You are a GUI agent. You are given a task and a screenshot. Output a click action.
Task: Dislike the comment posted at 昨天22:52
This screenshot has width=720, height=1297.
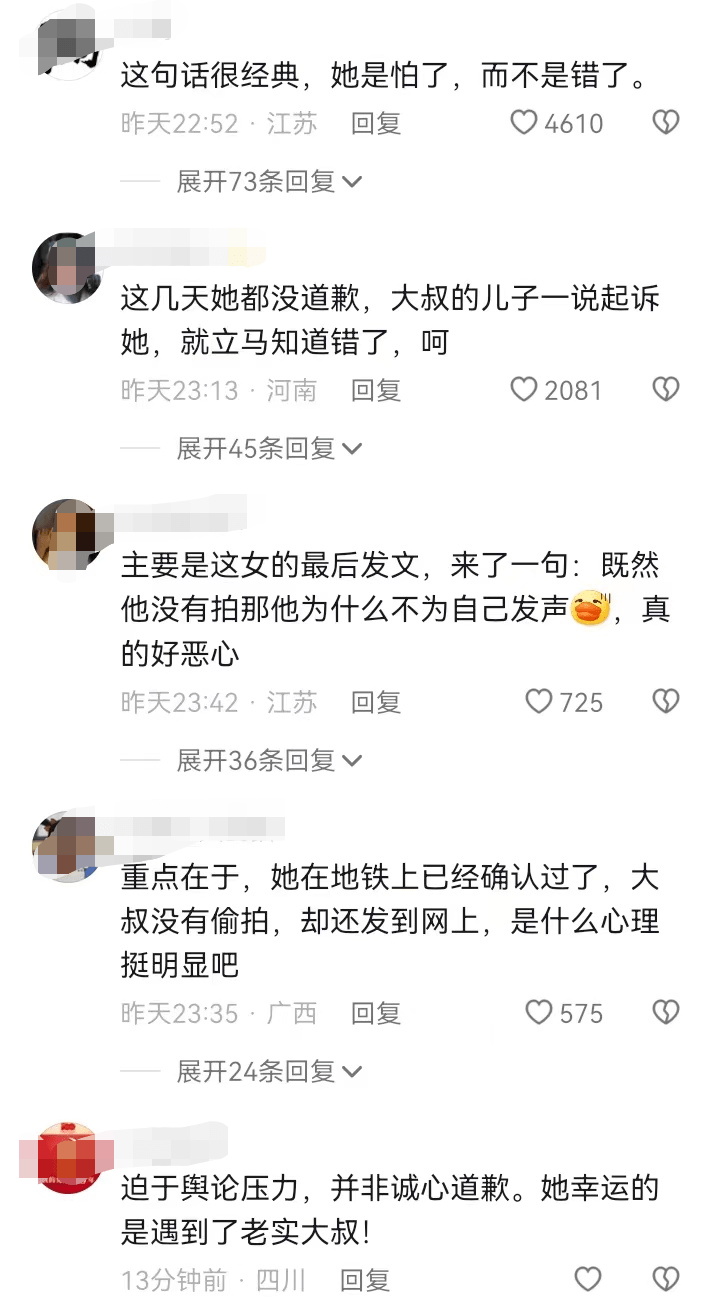[665, 123]
